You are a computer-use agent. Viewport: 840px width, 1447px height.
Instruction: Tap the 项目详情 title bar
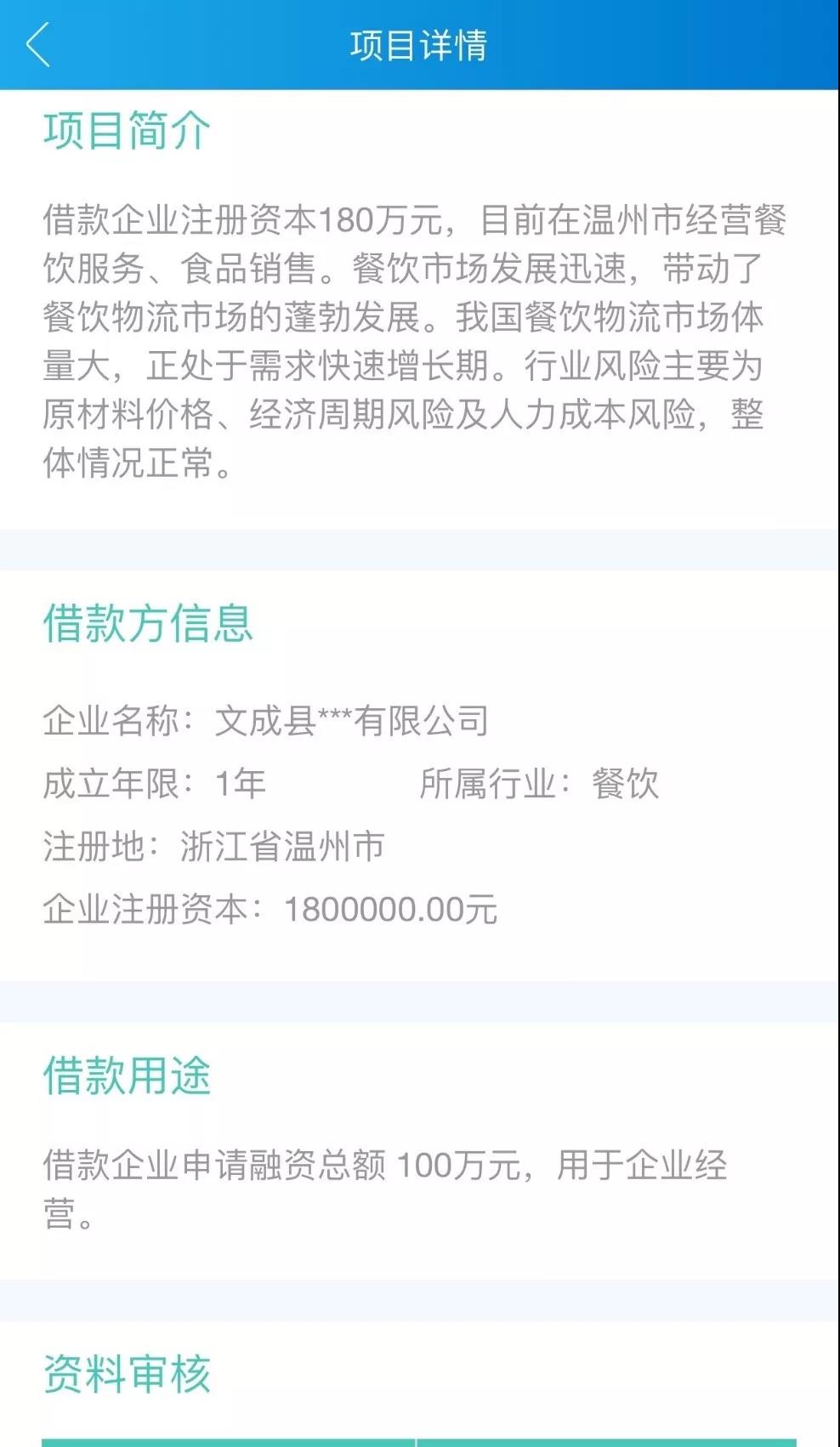[x=420, y=47]
